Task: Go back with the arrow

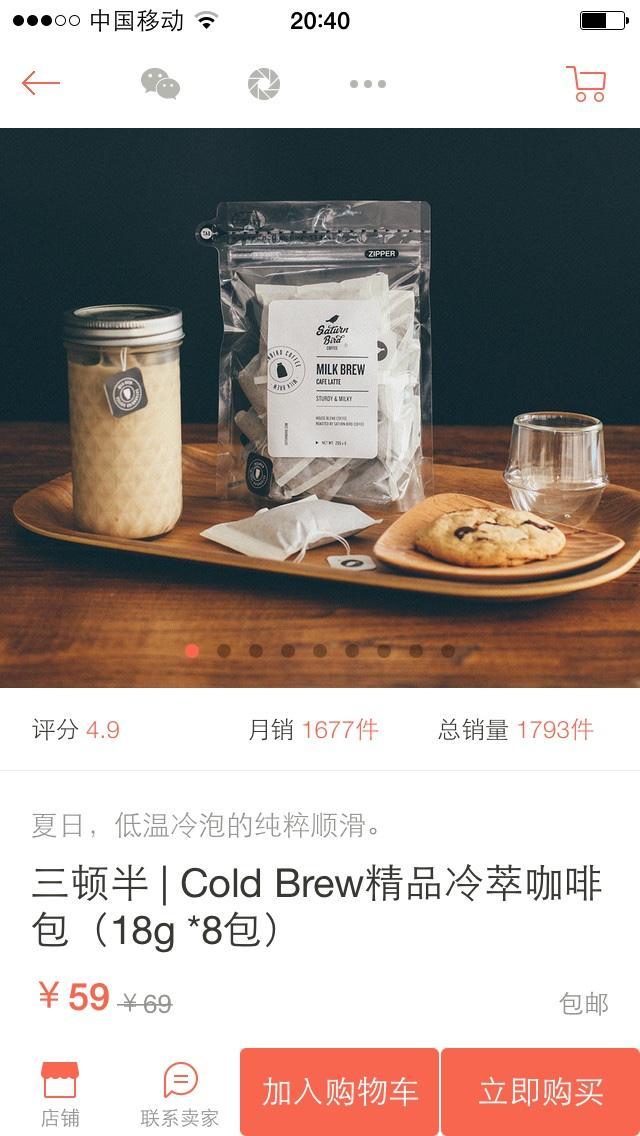Action: pyautogui.click(x=41, y=83)
